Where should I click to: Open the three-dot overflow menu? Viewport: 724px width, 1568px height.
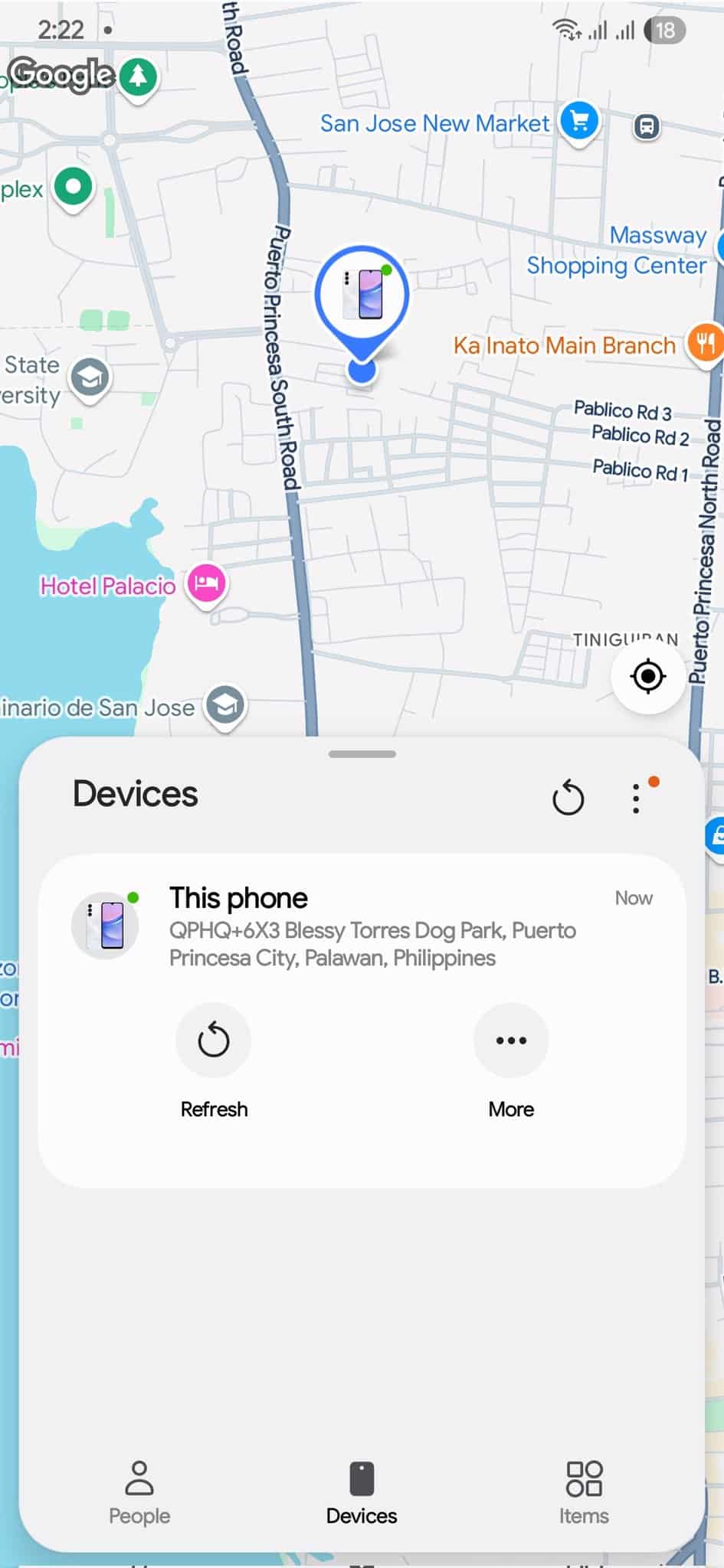tap(636, 798)
